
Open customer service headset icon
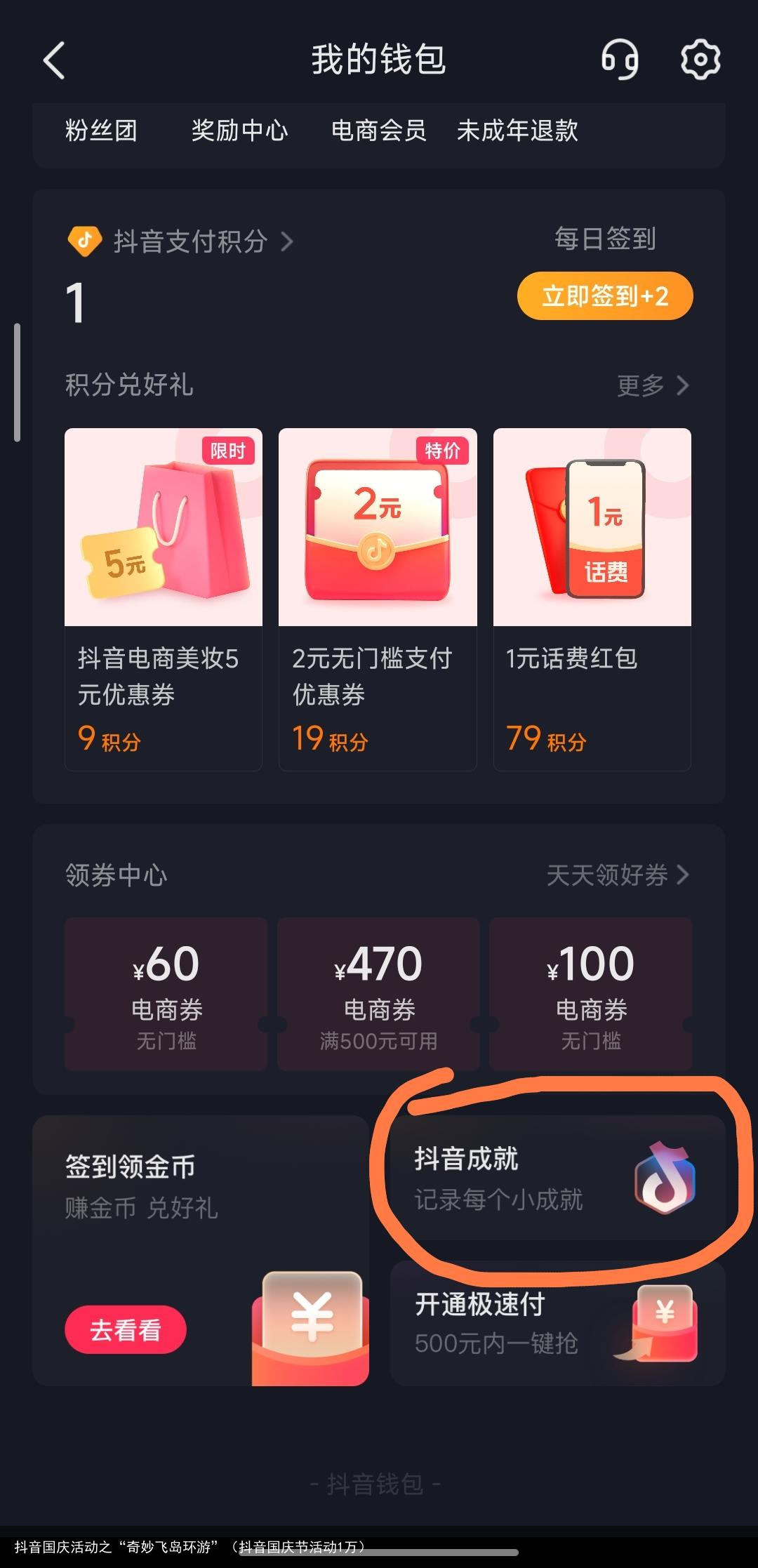pos(620,60)
